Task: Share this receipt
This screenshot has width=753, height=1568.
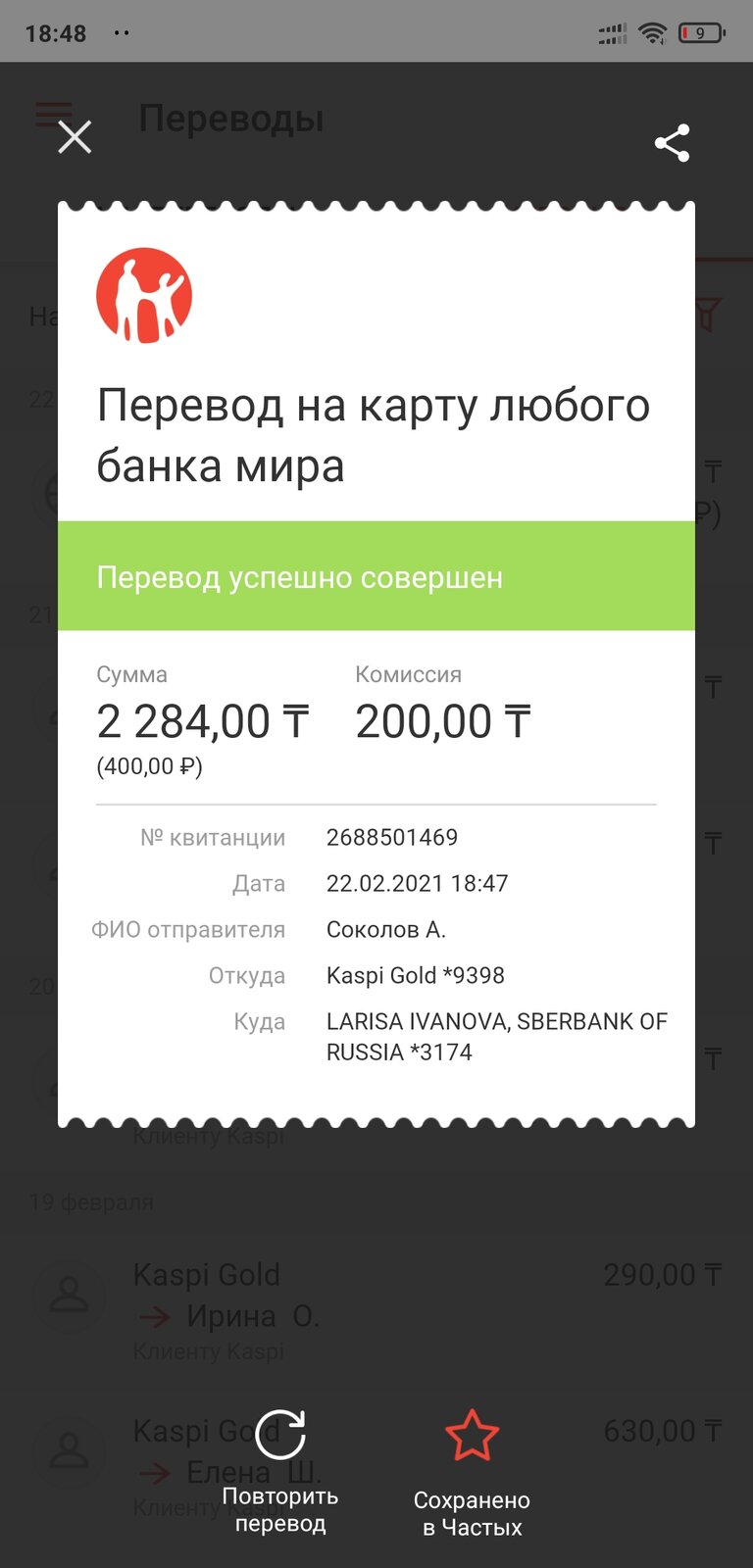Action: coord(673,143)
